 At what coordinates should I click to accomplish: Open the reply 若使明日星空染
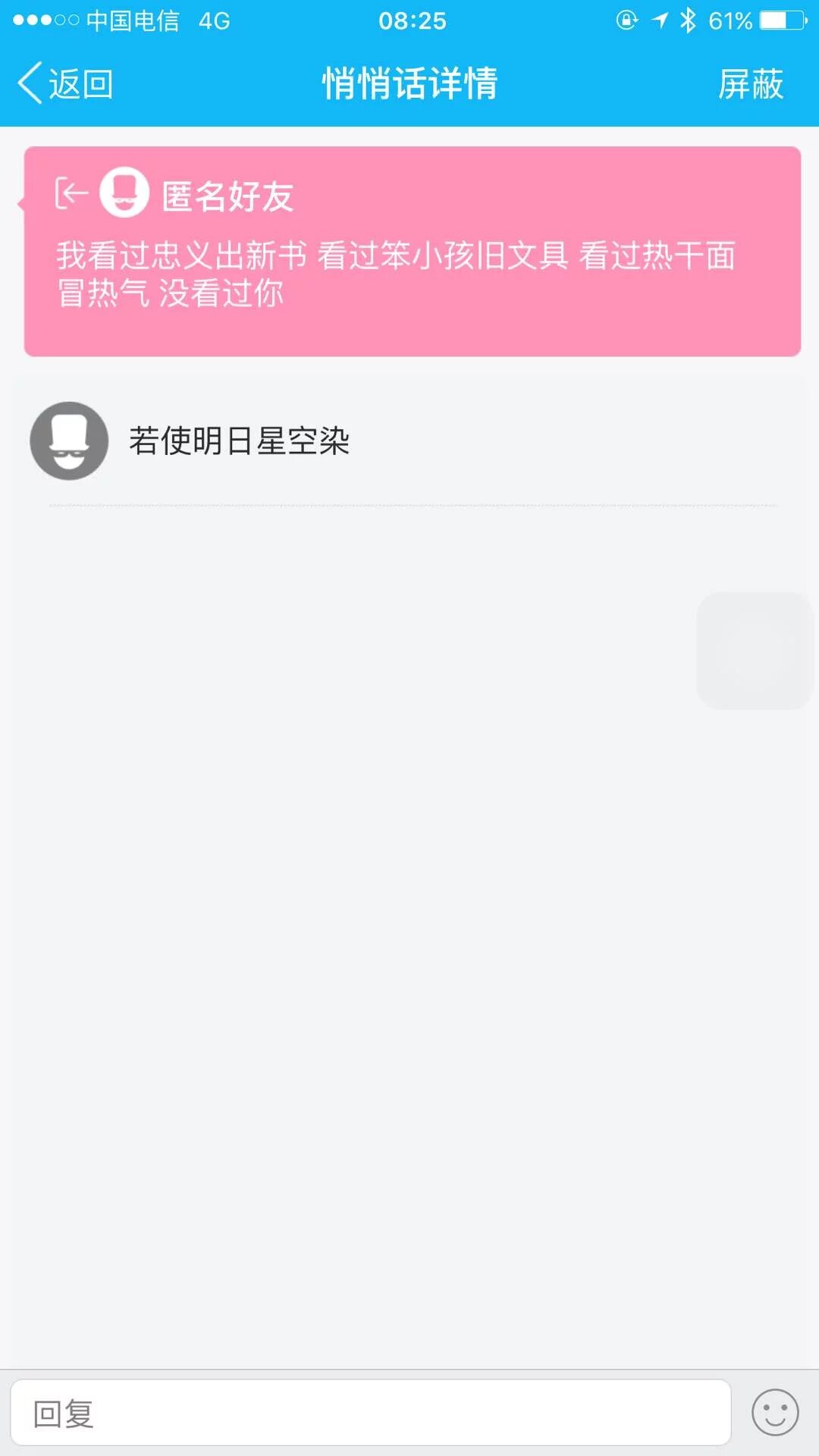239,441
